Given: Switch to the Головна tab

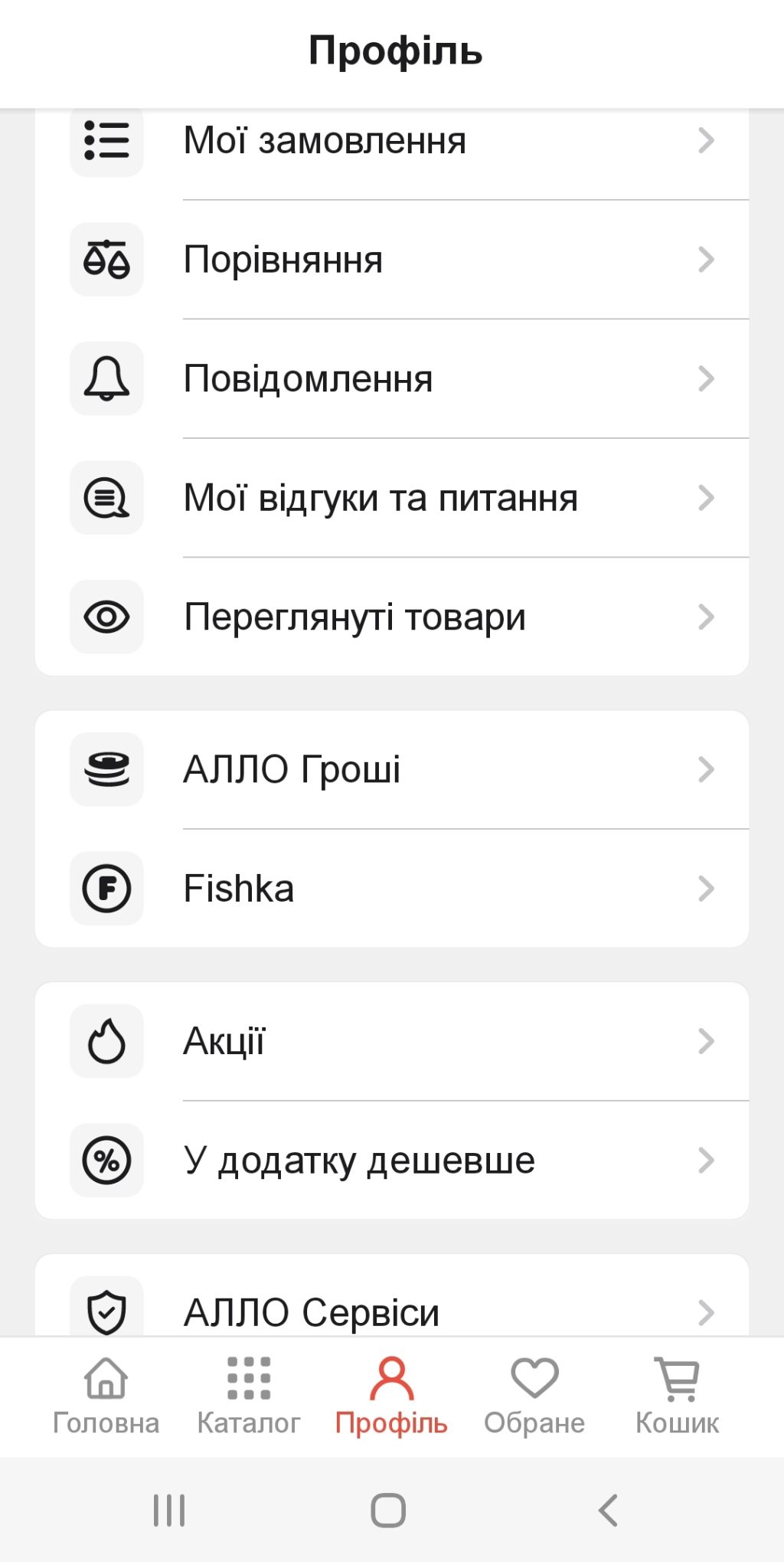Looking at the screenshot, I should pos(106,1396).
